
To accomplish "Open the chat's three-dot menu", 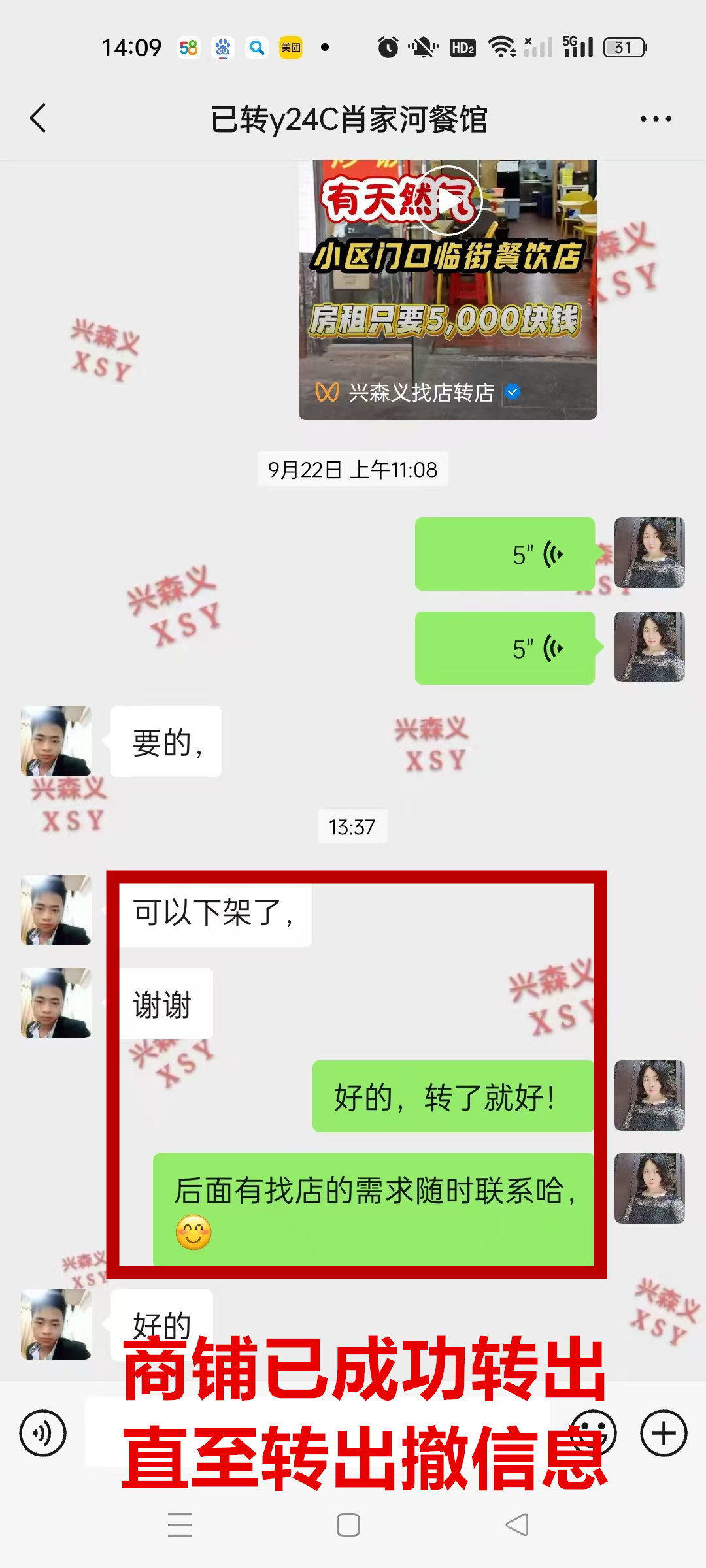I will coord(655,119).
